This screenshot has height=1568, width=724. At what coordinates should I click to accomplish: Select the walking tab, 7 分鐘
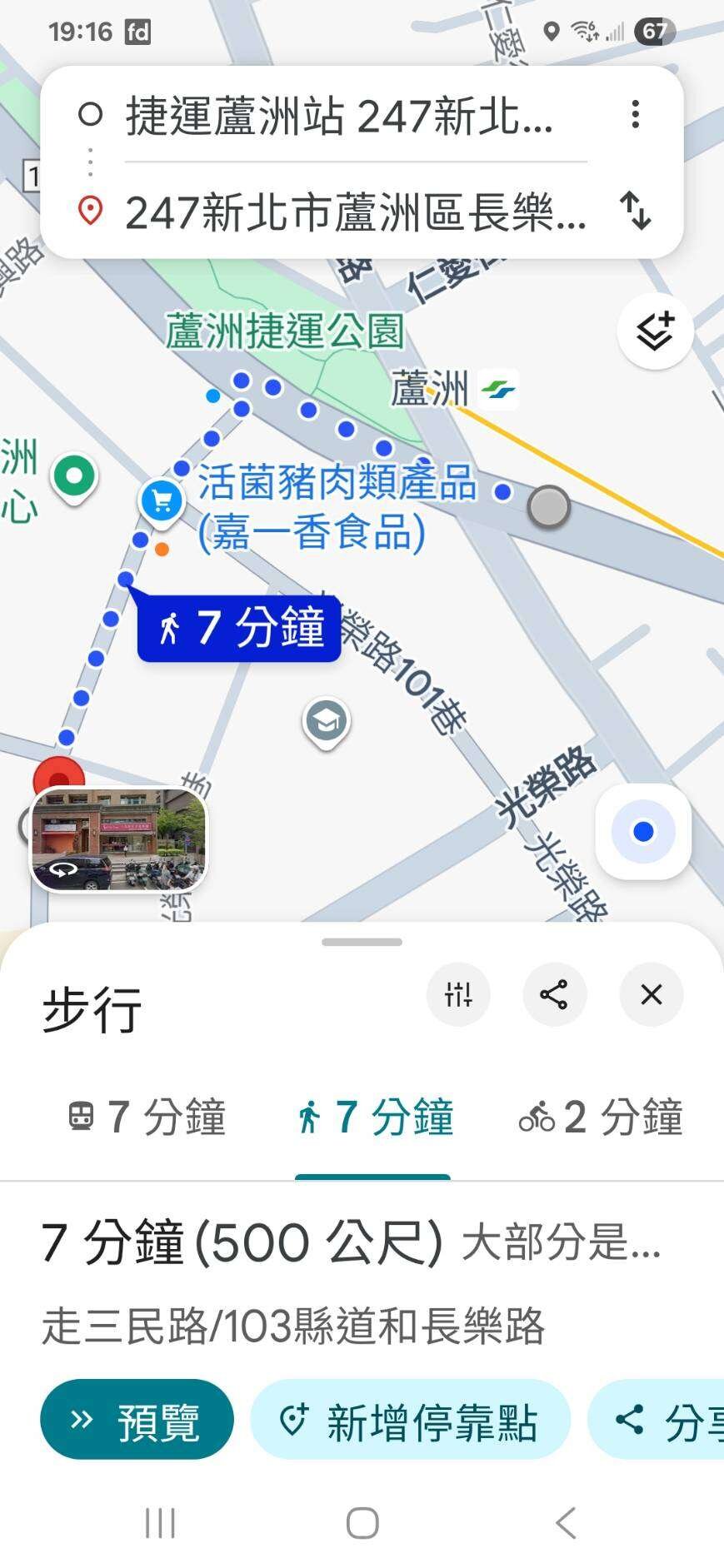click(373, 1117)
